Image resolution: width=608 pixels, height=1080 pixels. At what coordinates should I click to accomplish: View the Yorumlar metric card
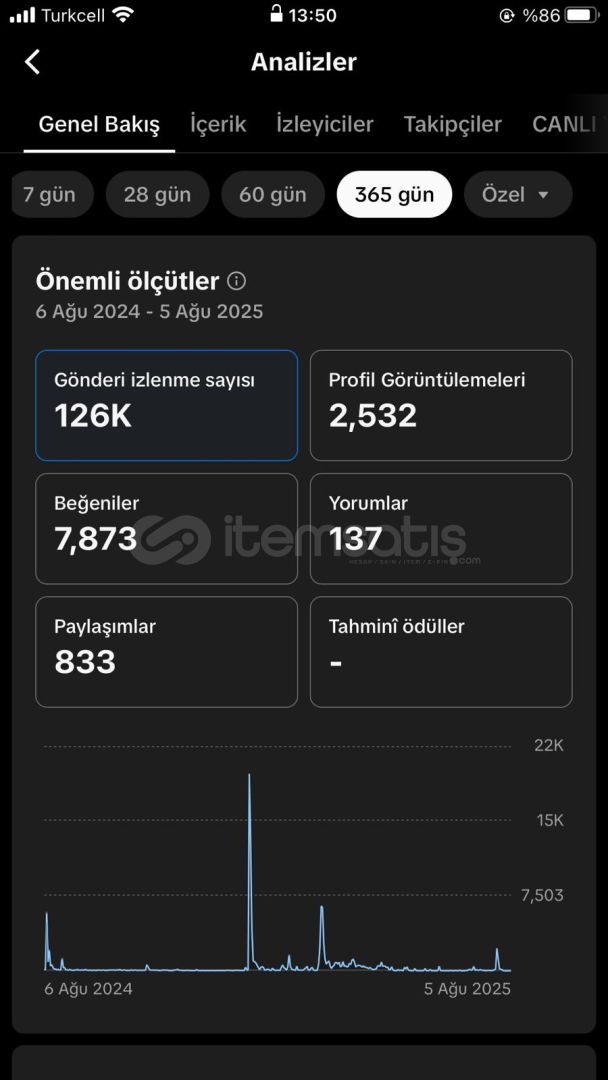pyautogui.click(x=441, y=528)
